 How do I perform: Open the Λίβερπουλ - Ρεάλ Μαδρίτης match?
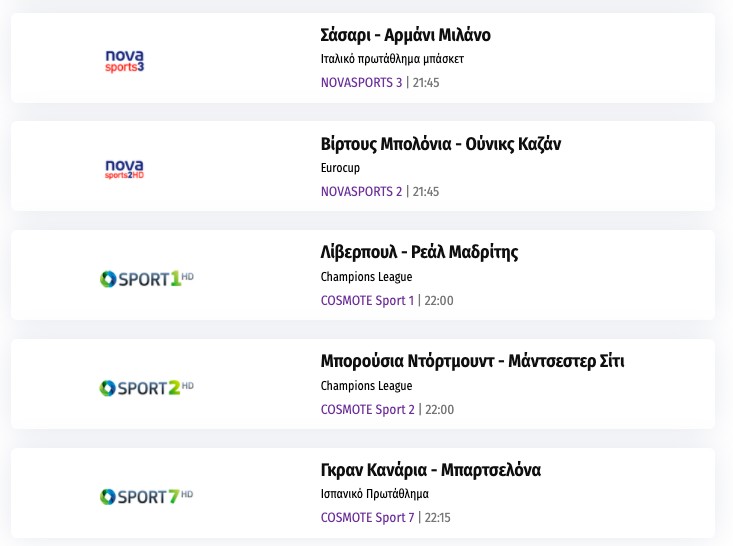click(419, 252)
